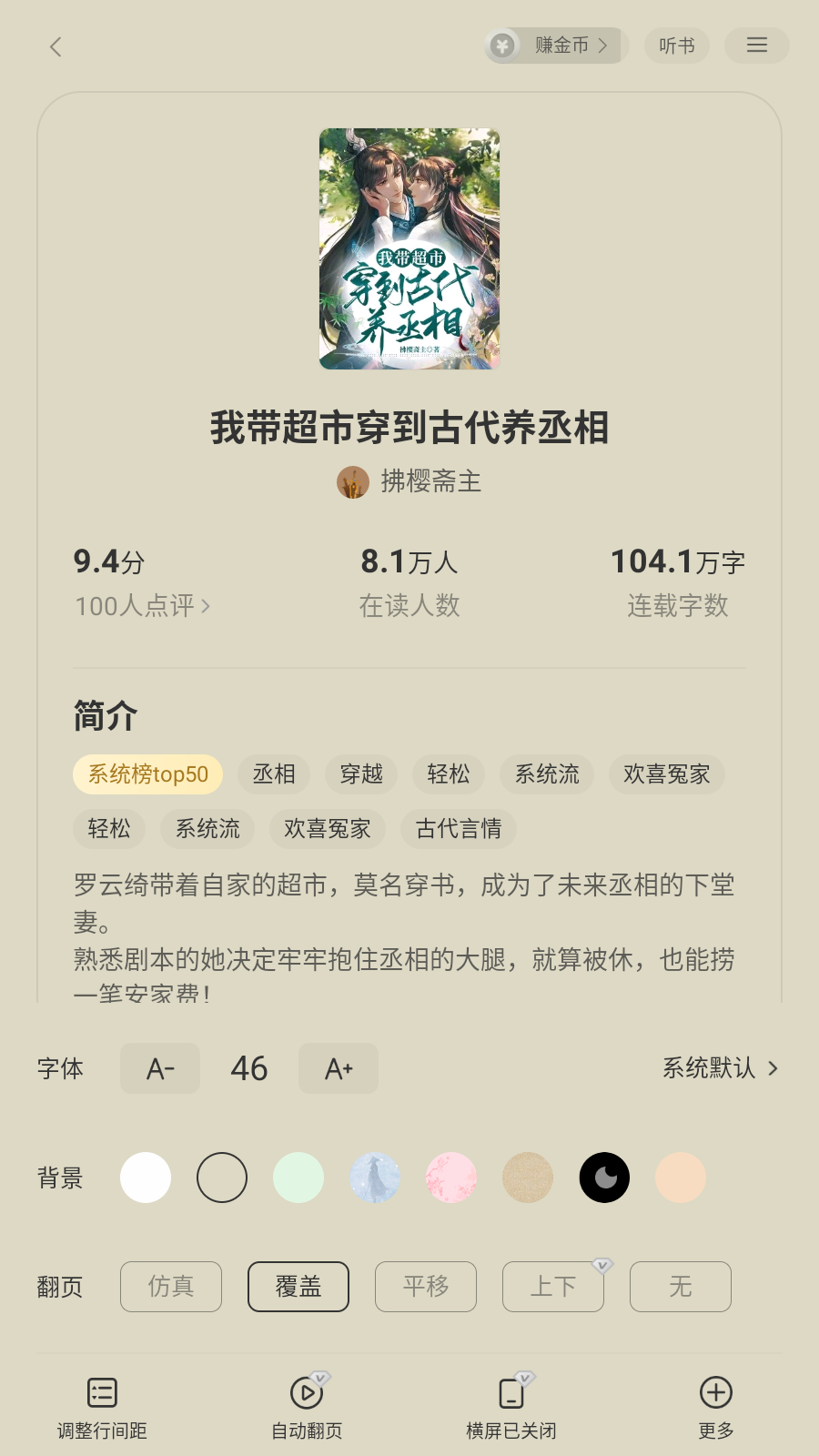Screen dimensions: 819x1456
Task: Select the white background color
Action: 146,1178
